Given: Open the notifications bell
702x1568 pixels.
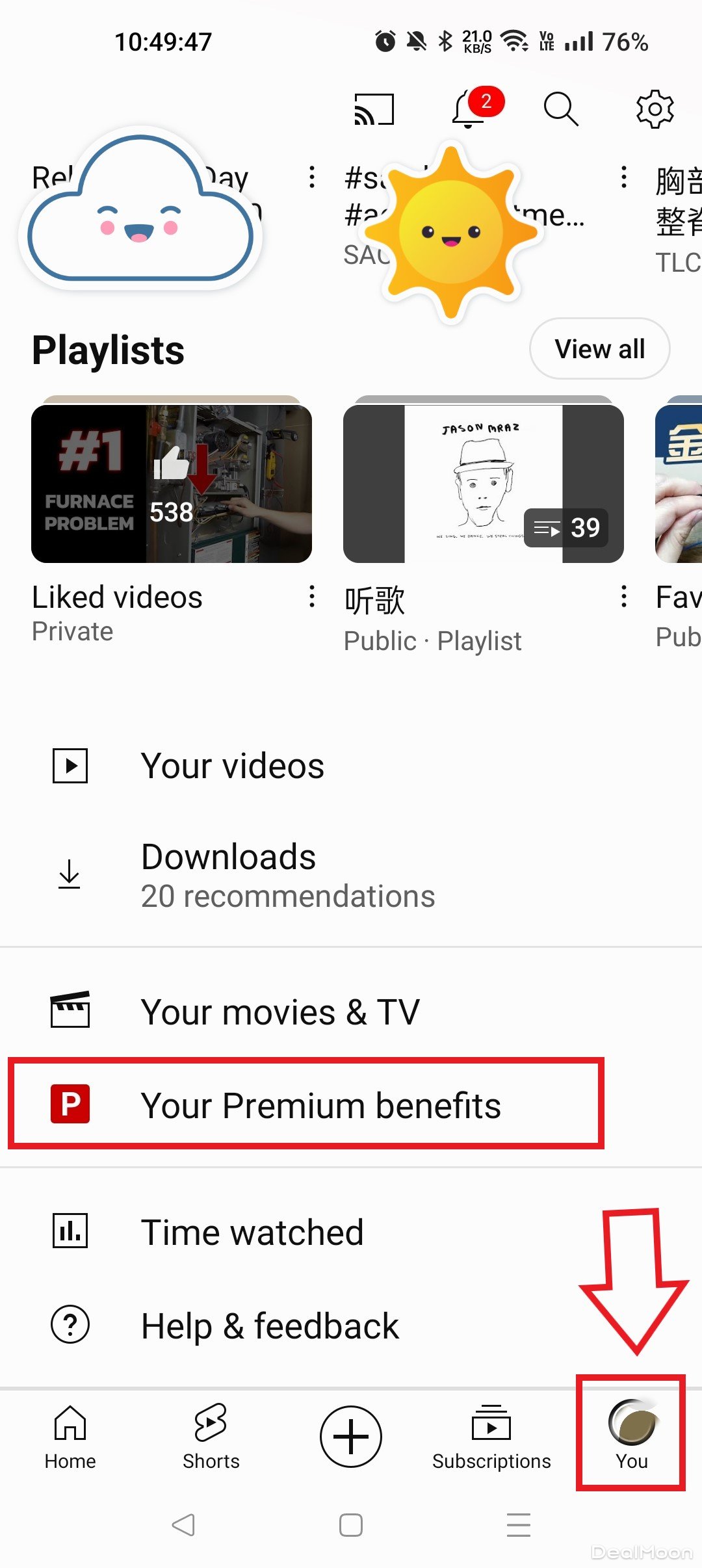Looking at the screenshot, I should 469,109.
